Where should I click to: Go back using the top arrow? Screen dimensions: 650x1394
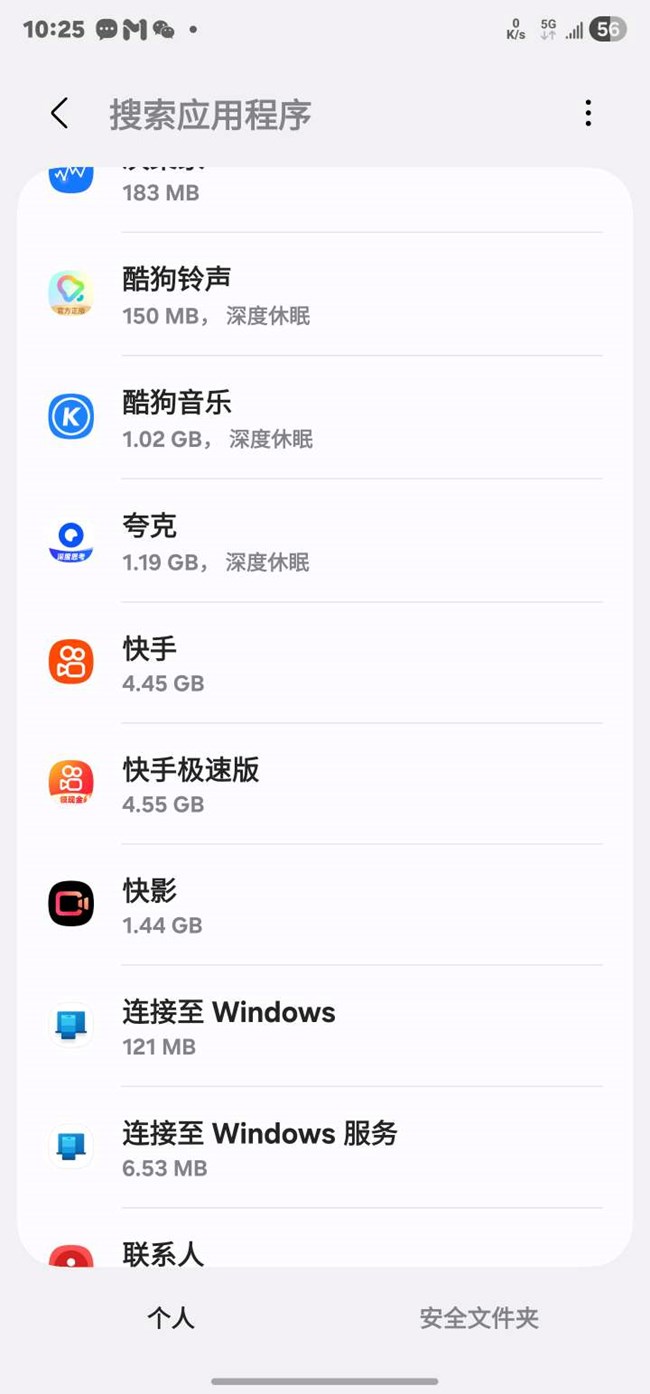point(60,114)
